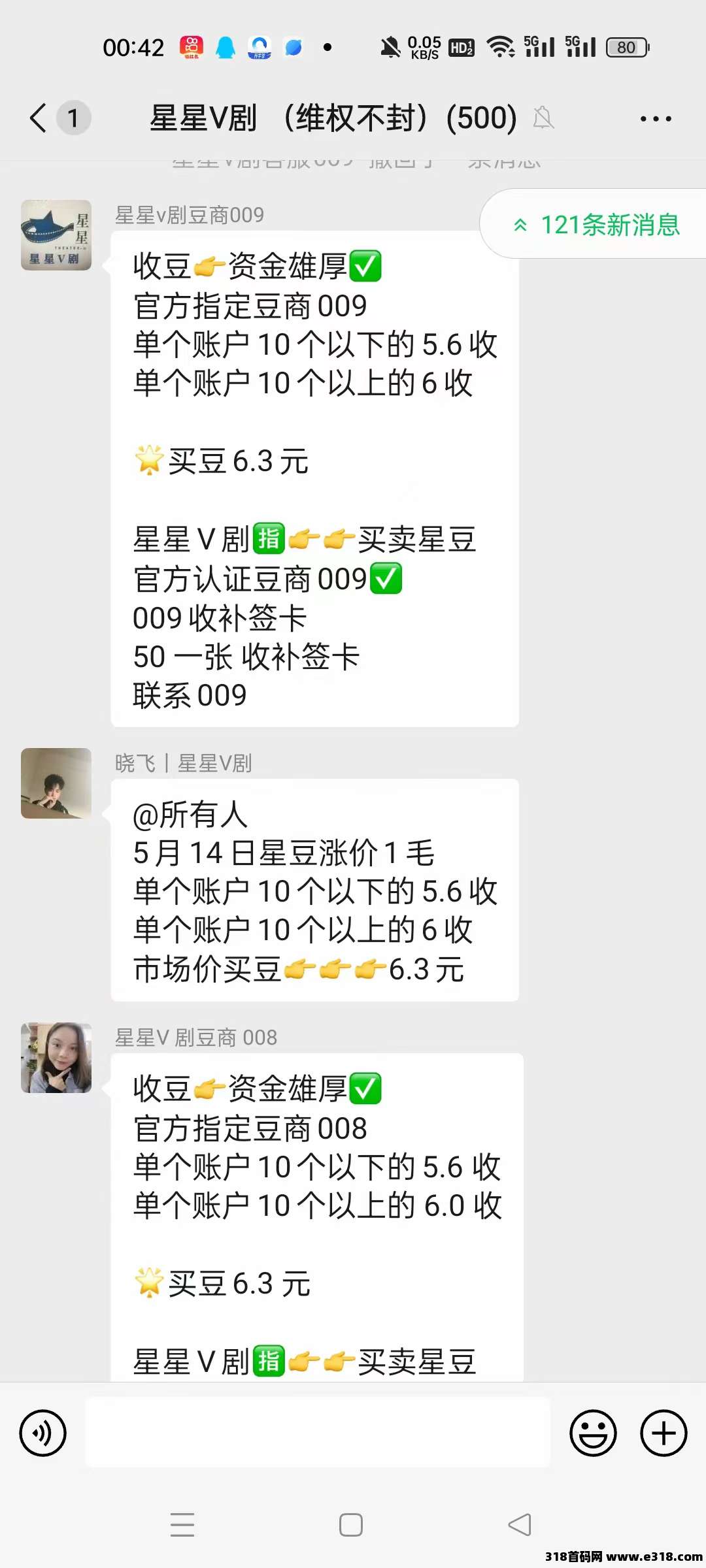The width and height of the screenshot is (706, 1568).
Task: Switch to voice message input
Action: coord(43,1433)
